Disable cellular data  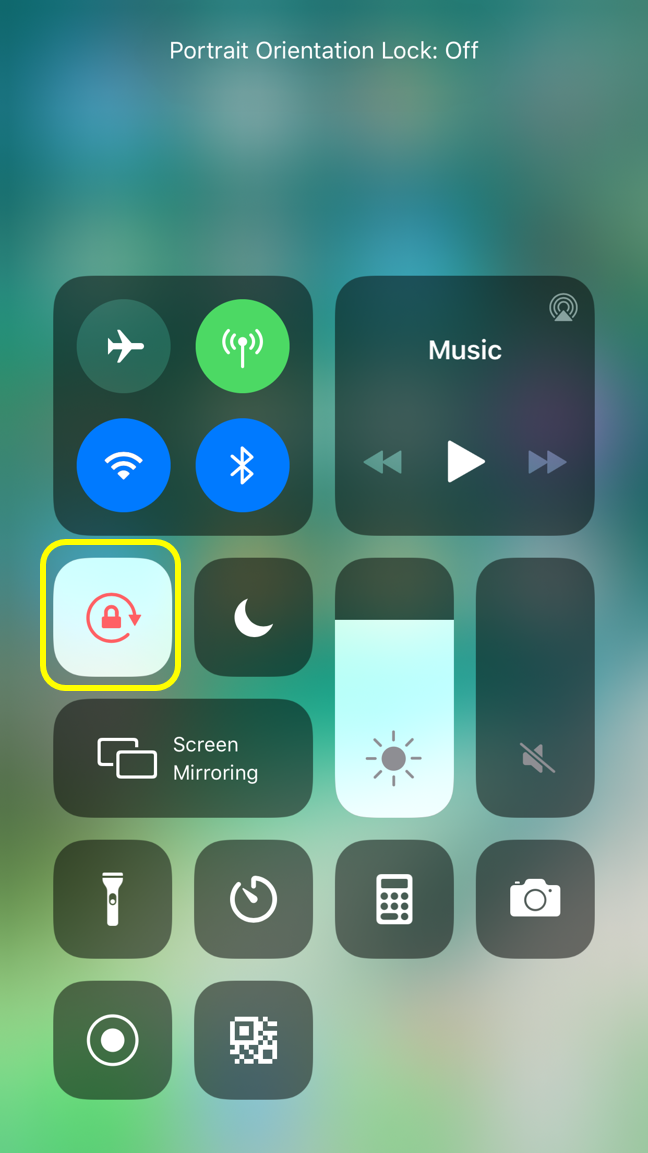242,346
